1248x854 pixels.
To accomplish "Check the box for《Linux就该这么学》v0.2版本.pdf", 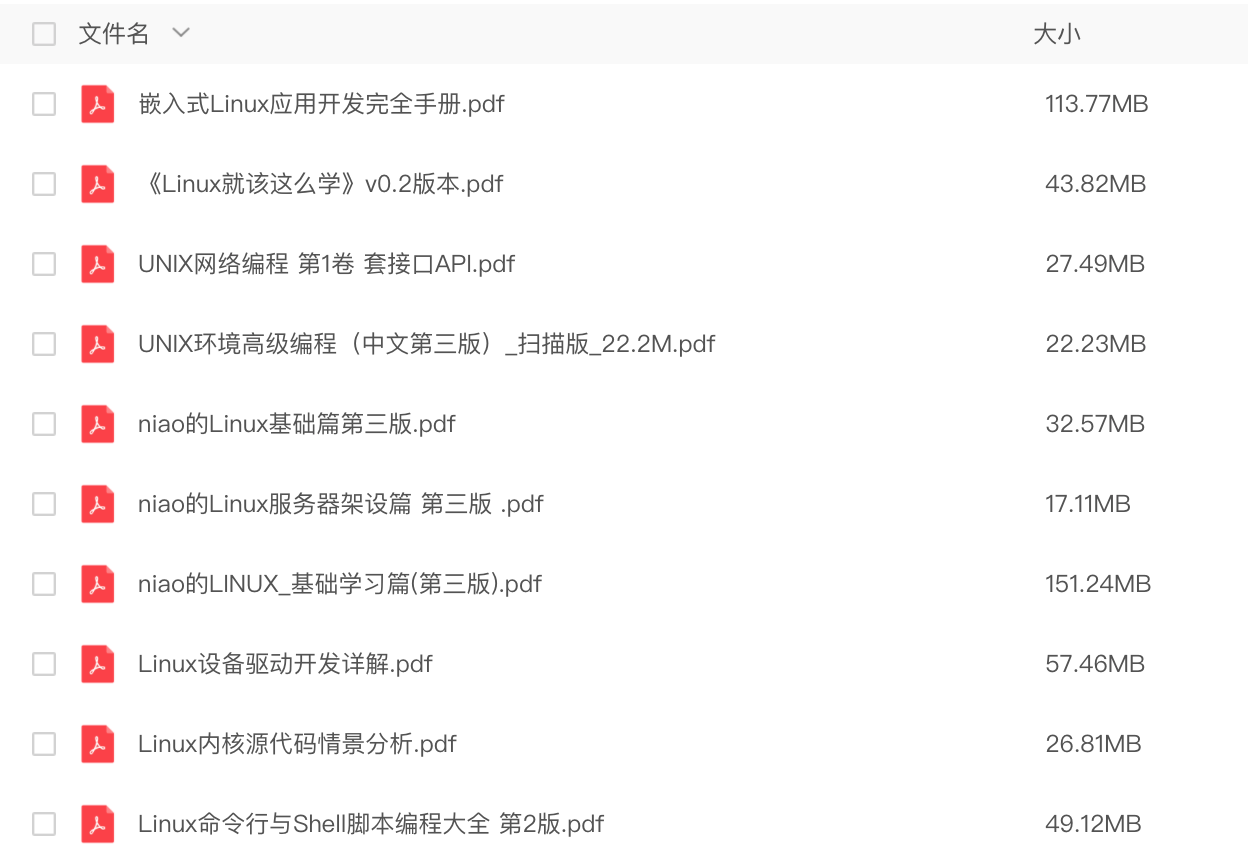I will click(44, 184).
